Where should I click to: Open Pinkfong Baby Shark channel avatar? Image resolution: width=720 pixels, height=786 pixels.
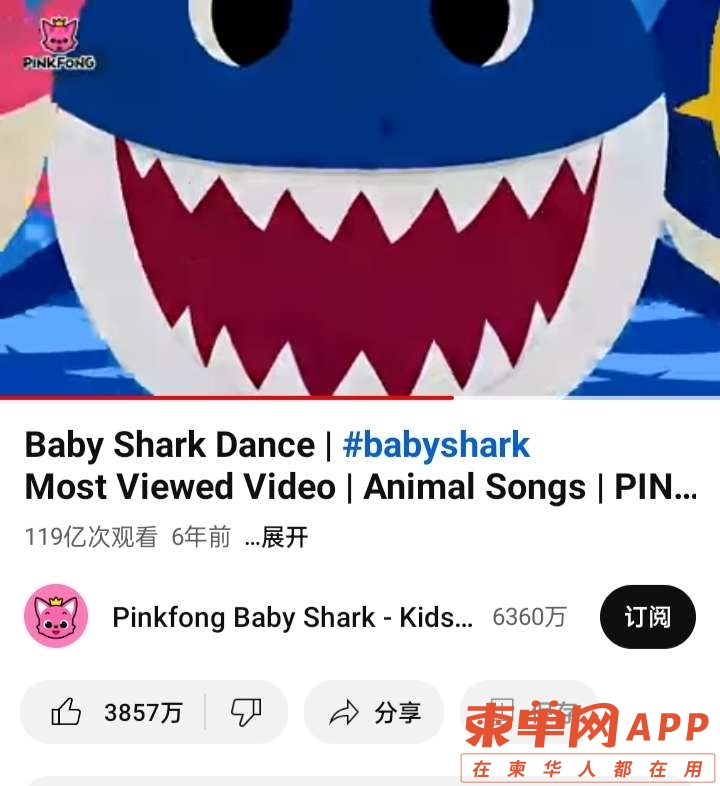click(56, 617)
